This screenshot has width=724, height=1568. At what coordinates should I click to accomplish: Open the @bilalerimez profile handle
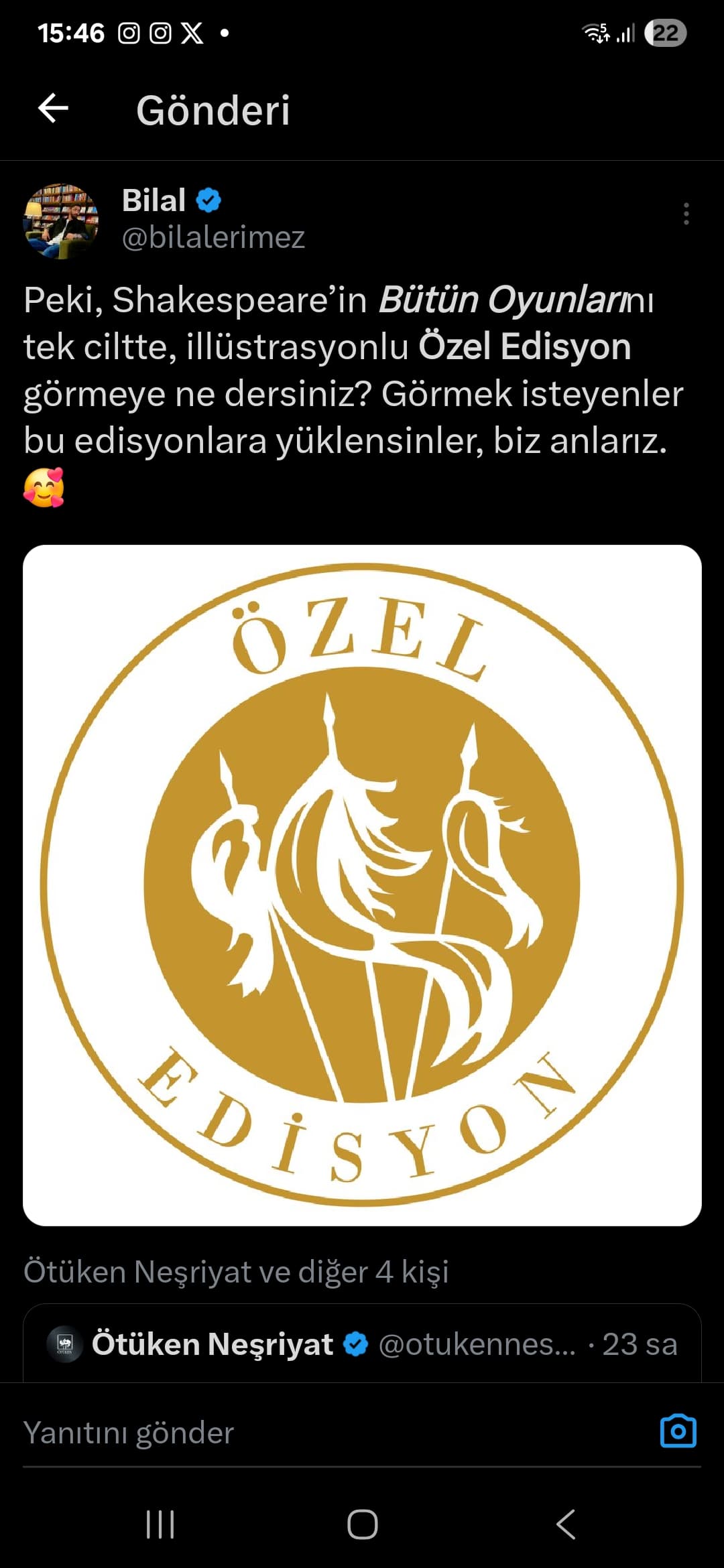coord(213,238)
